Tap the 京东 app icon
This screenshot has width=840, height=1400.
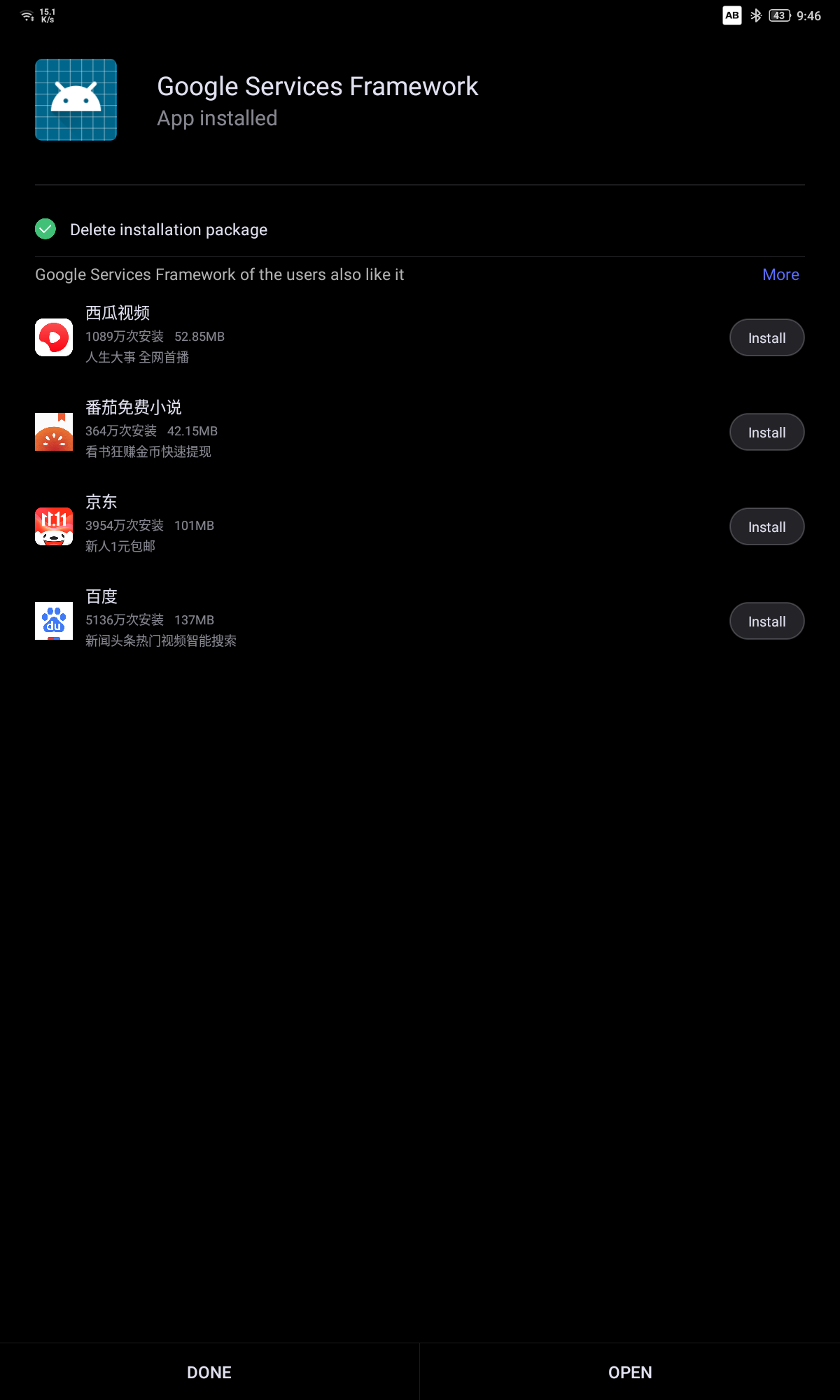coord(54,526)
